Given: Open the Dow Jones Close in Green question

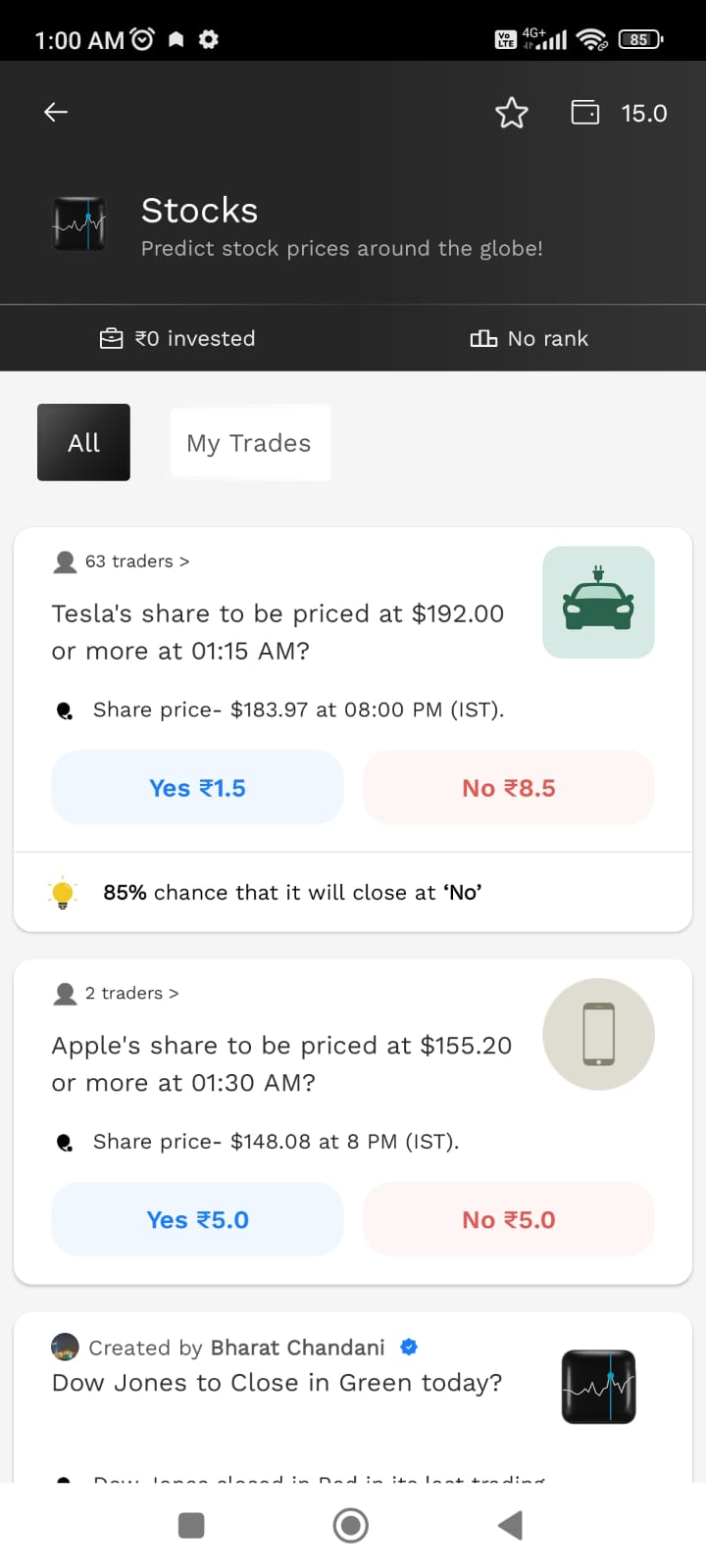Looking at the screenshot, I should point(277,1383).
